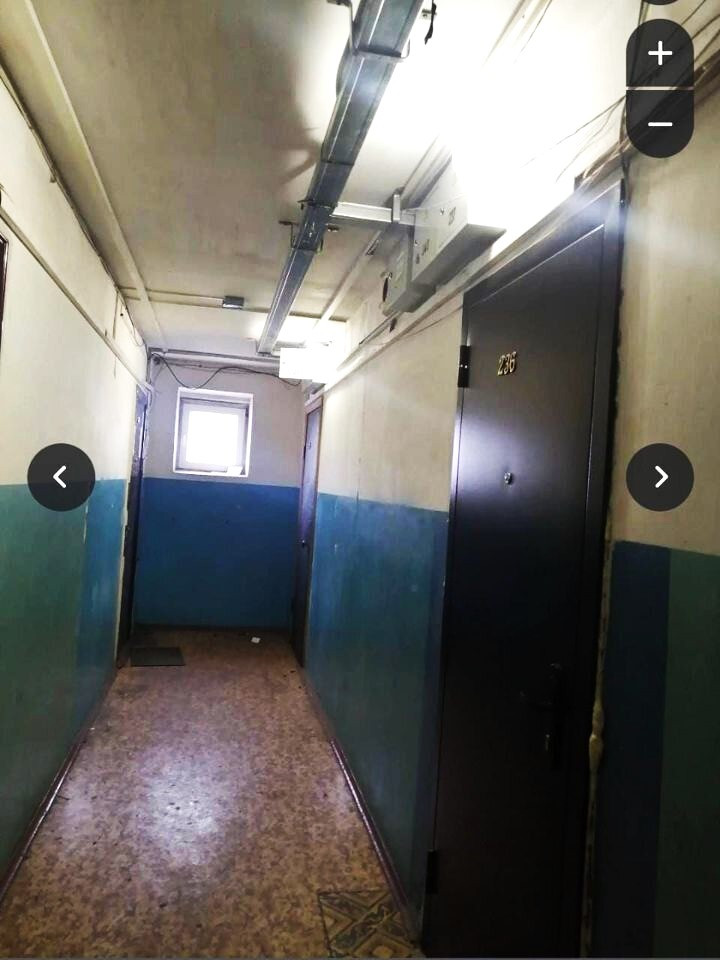Zoom out of the photo
This screenshot has width=720, height=960.
click(x=660, y=124)
